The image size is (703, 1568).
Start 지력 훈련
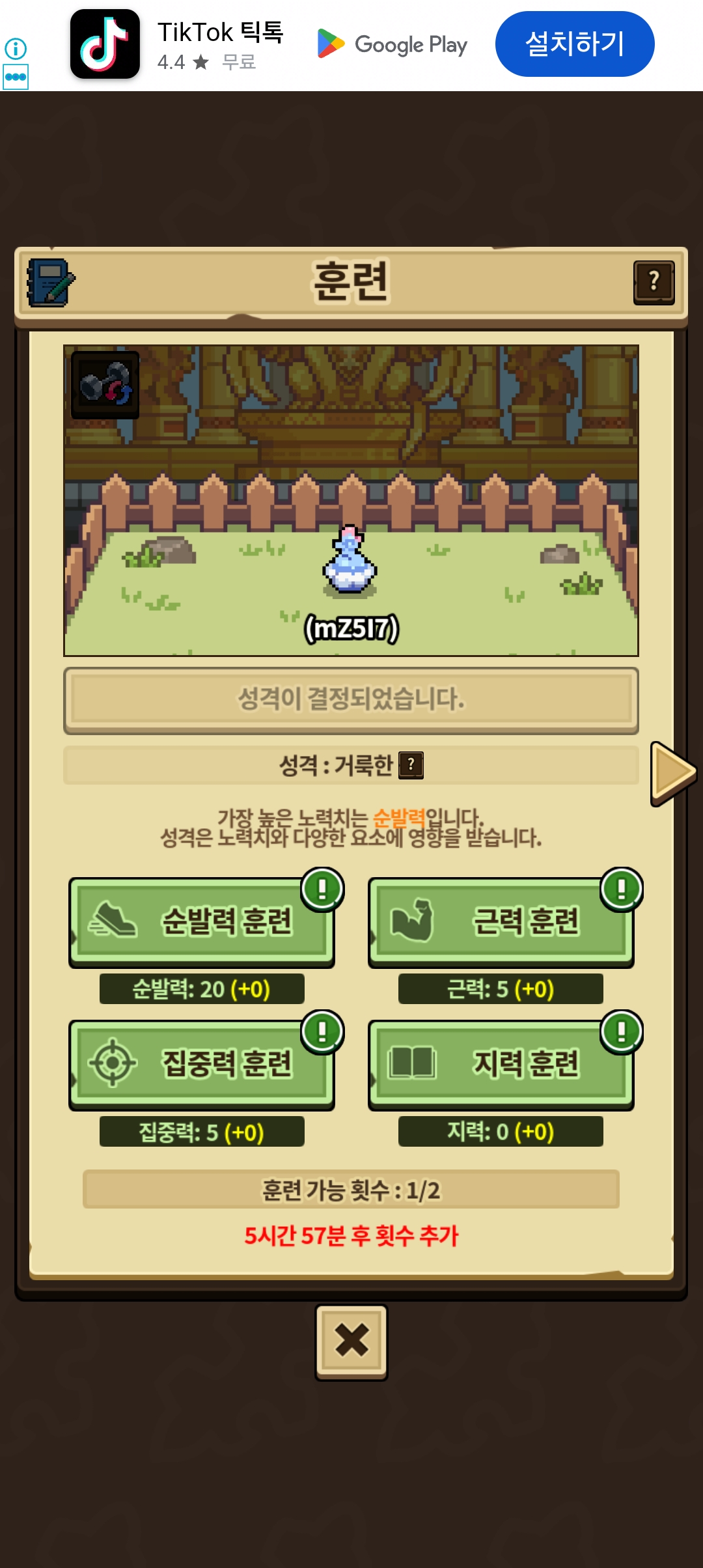[501, 1064]
